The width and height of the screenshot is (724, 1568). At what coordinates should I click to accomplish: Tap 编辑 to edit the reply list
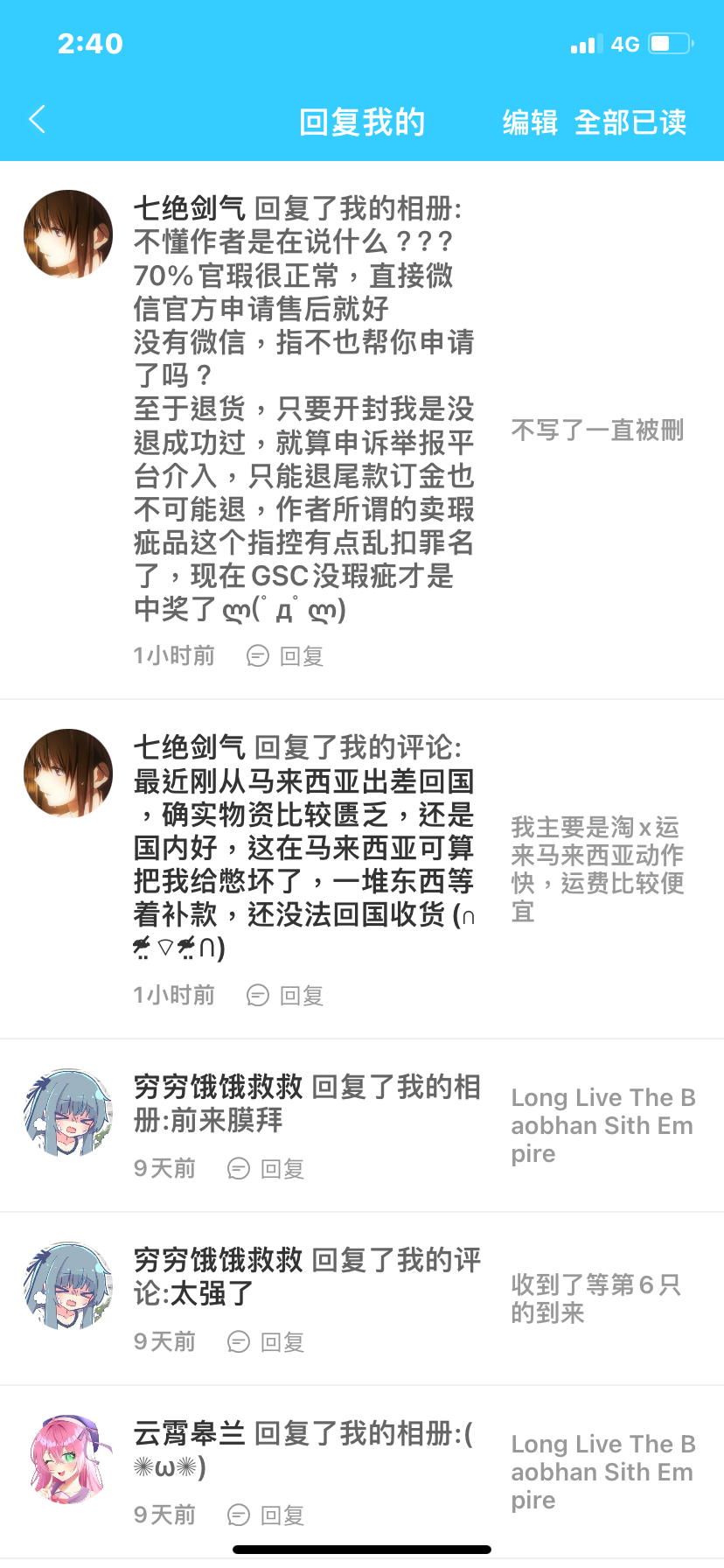click(530, 122)
